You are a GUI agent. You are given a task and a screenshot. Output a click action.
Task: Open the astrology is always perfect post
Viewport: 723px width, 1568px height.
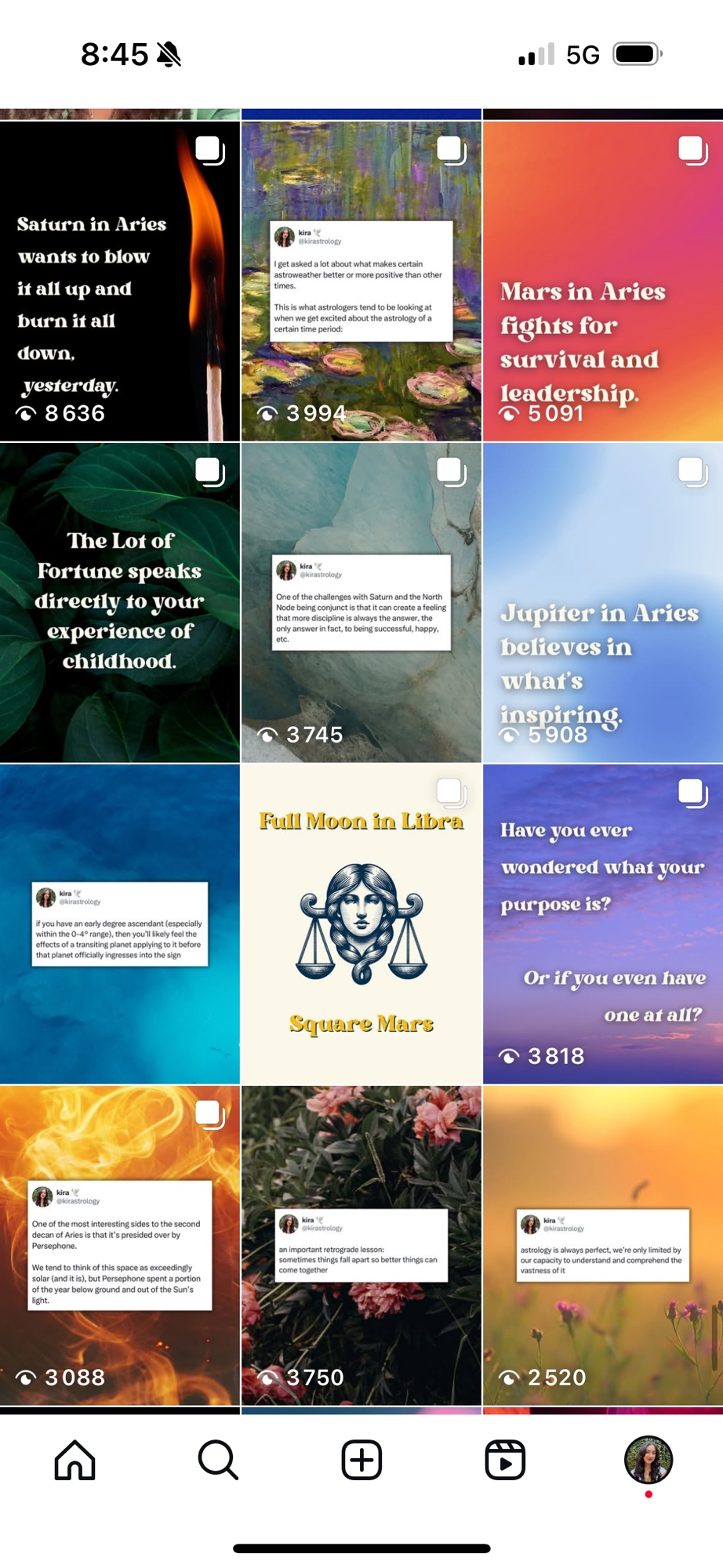602,1245
